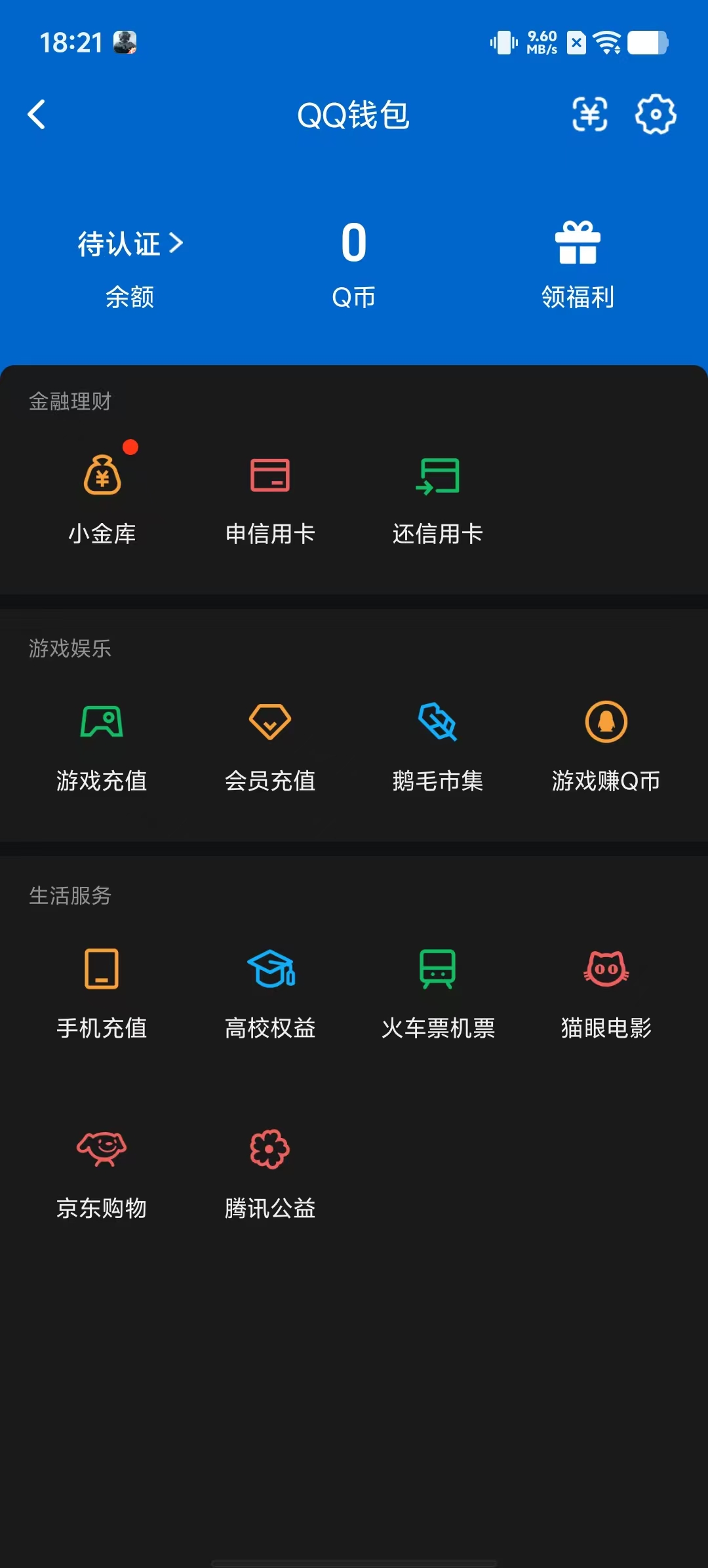Open 小金库 money pouch icon
The height and width of the screenshot is (1568, 708).
103,475
